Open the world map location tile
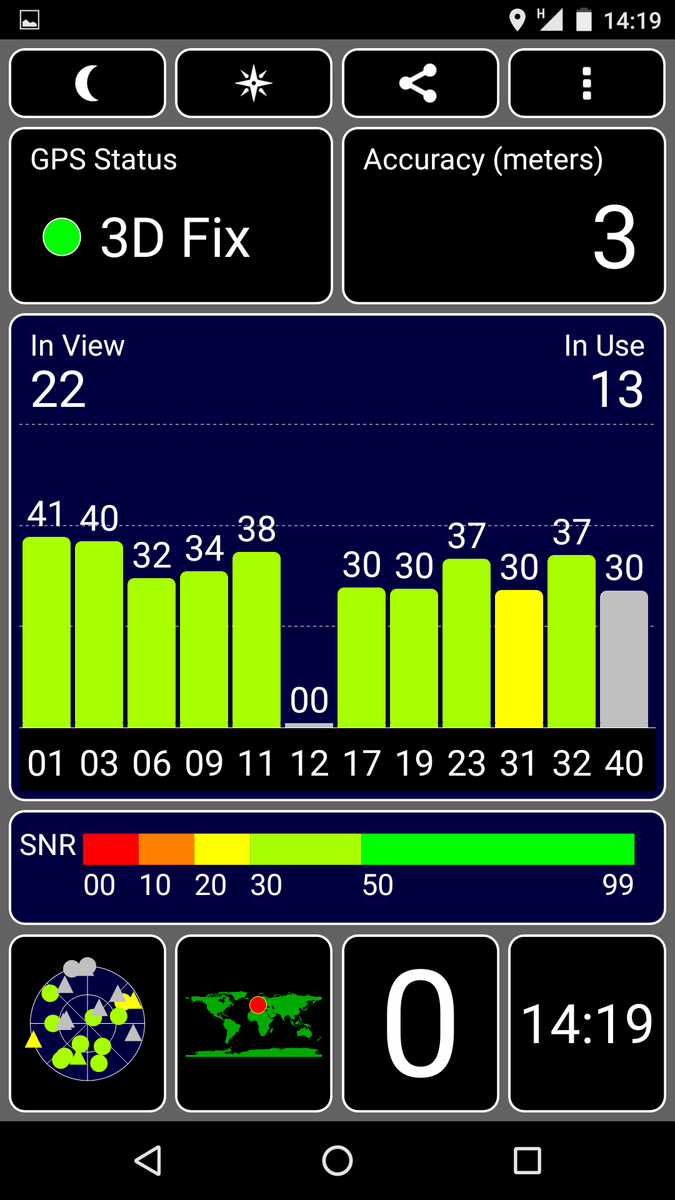The width and height of the screenshot is (675, 1200). click(x=253, y=1022)
